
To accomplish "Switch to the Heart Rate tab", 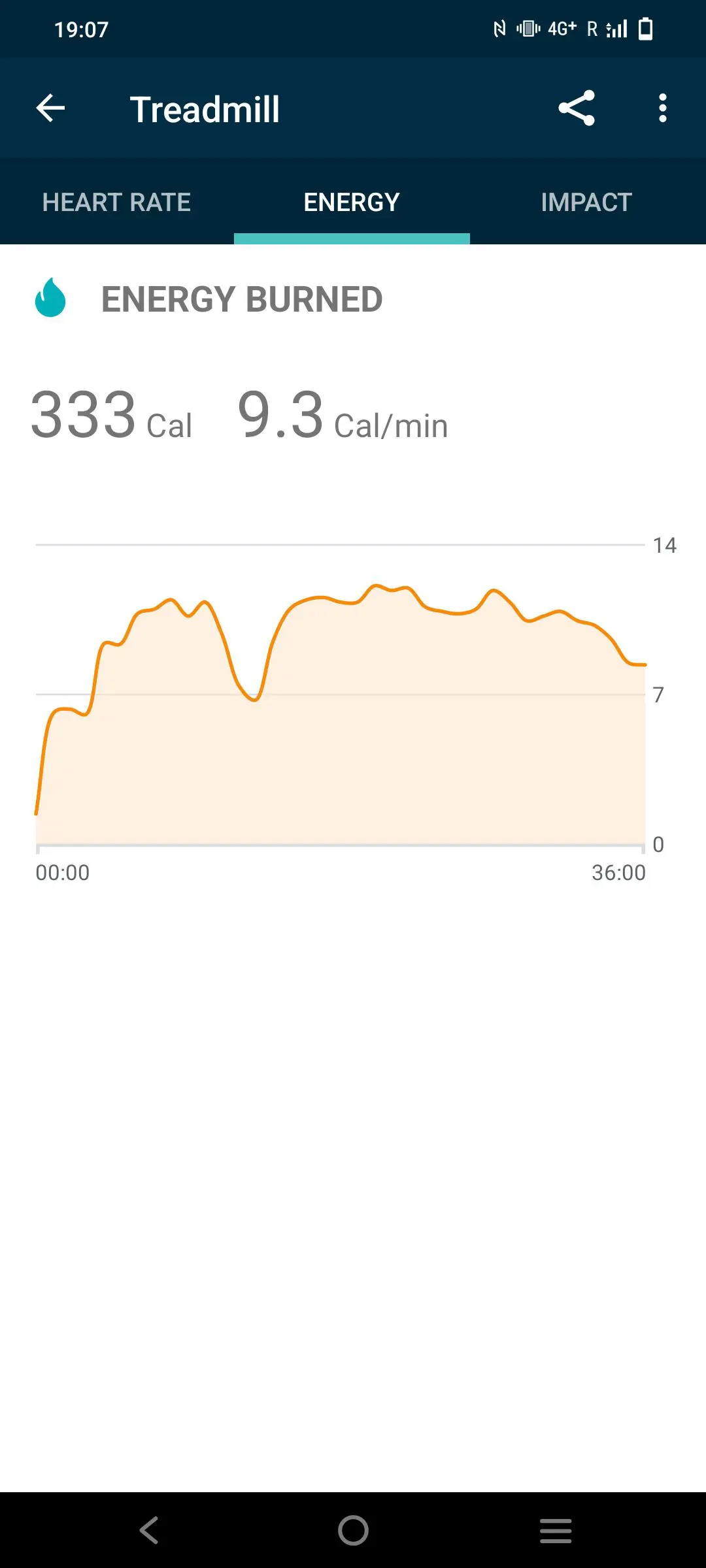I will (116, 202).
